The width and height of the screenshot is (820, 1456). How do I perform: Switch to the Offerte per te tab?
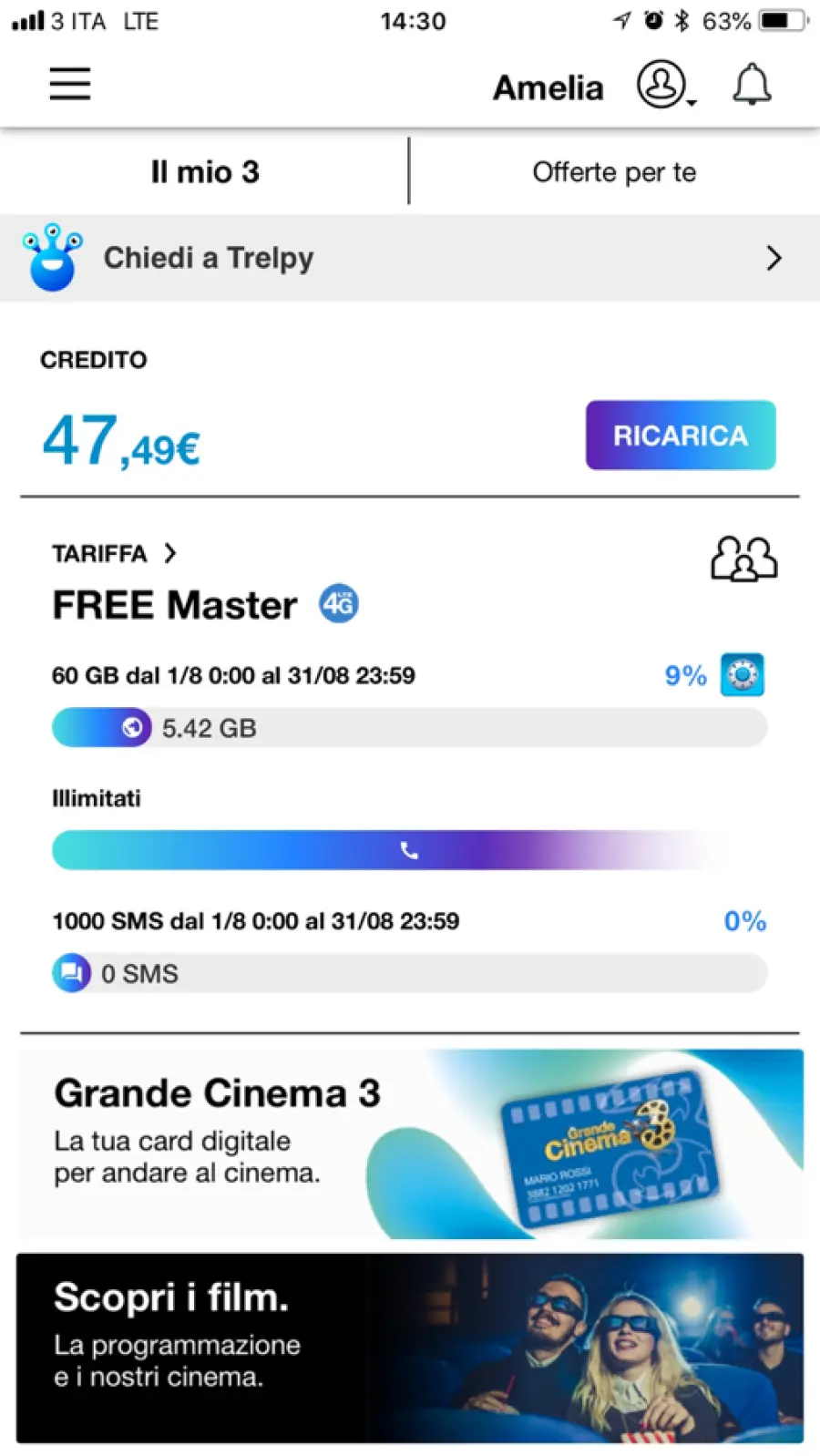click(x=614, y=171)
